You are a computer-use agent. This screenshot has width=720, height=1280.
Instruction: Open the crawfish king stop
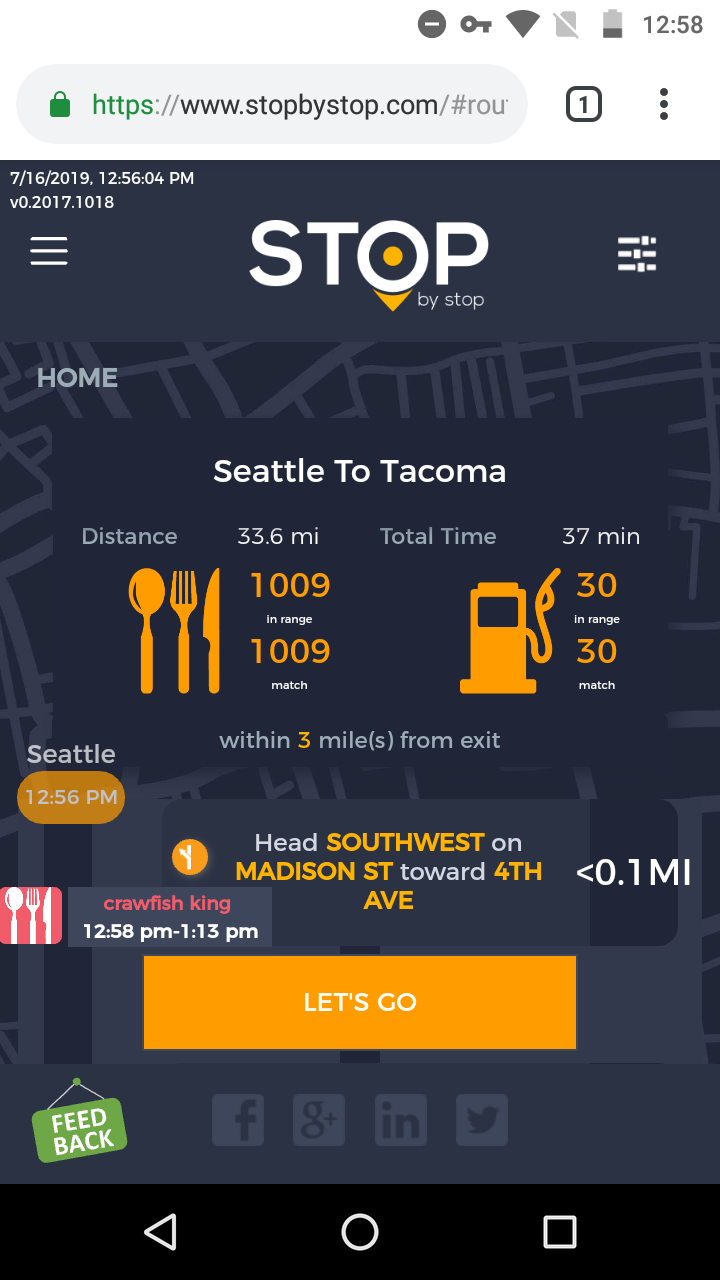click(x=168, y=916)
